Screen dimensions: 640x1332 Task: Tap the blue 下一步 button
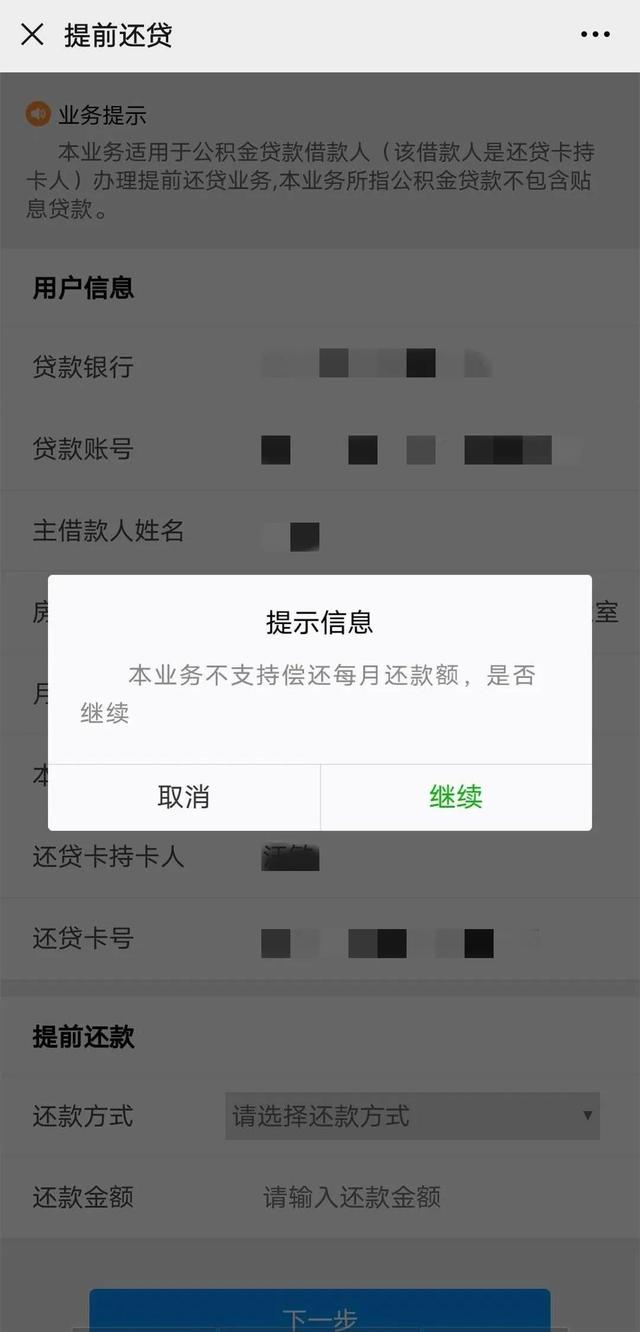(320, 1311)
